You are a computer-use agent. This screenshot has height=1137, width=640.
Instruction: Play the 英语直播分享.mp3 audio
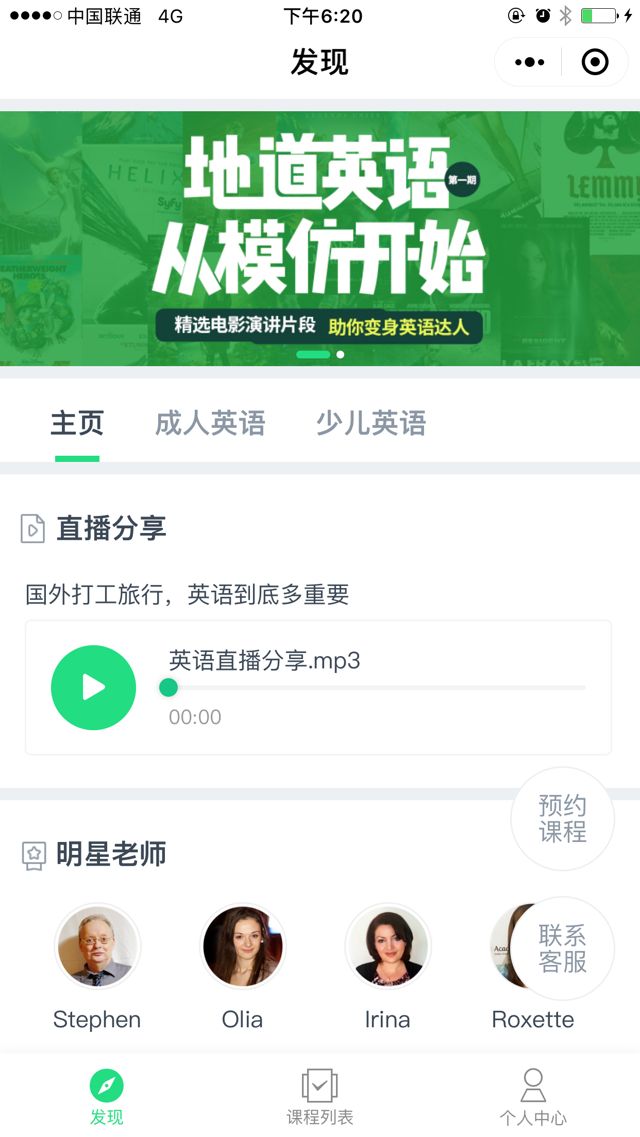click(93, 687)
